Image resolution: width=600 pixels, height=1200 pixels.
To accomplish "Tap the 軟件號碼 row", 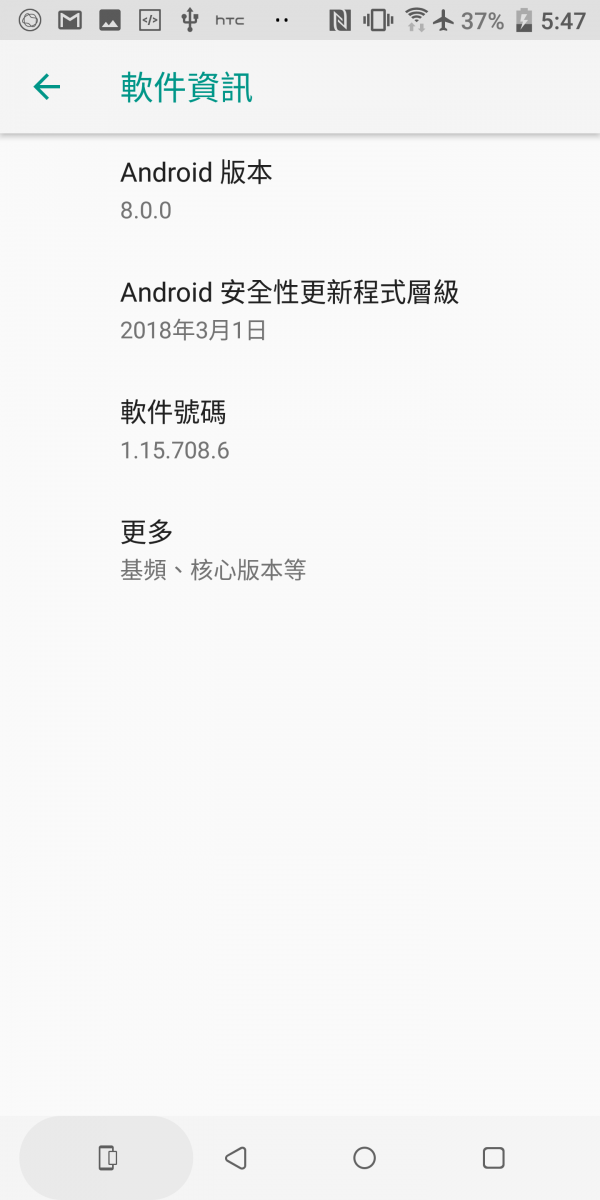I will pyautogui.click(x=300, y=430).
